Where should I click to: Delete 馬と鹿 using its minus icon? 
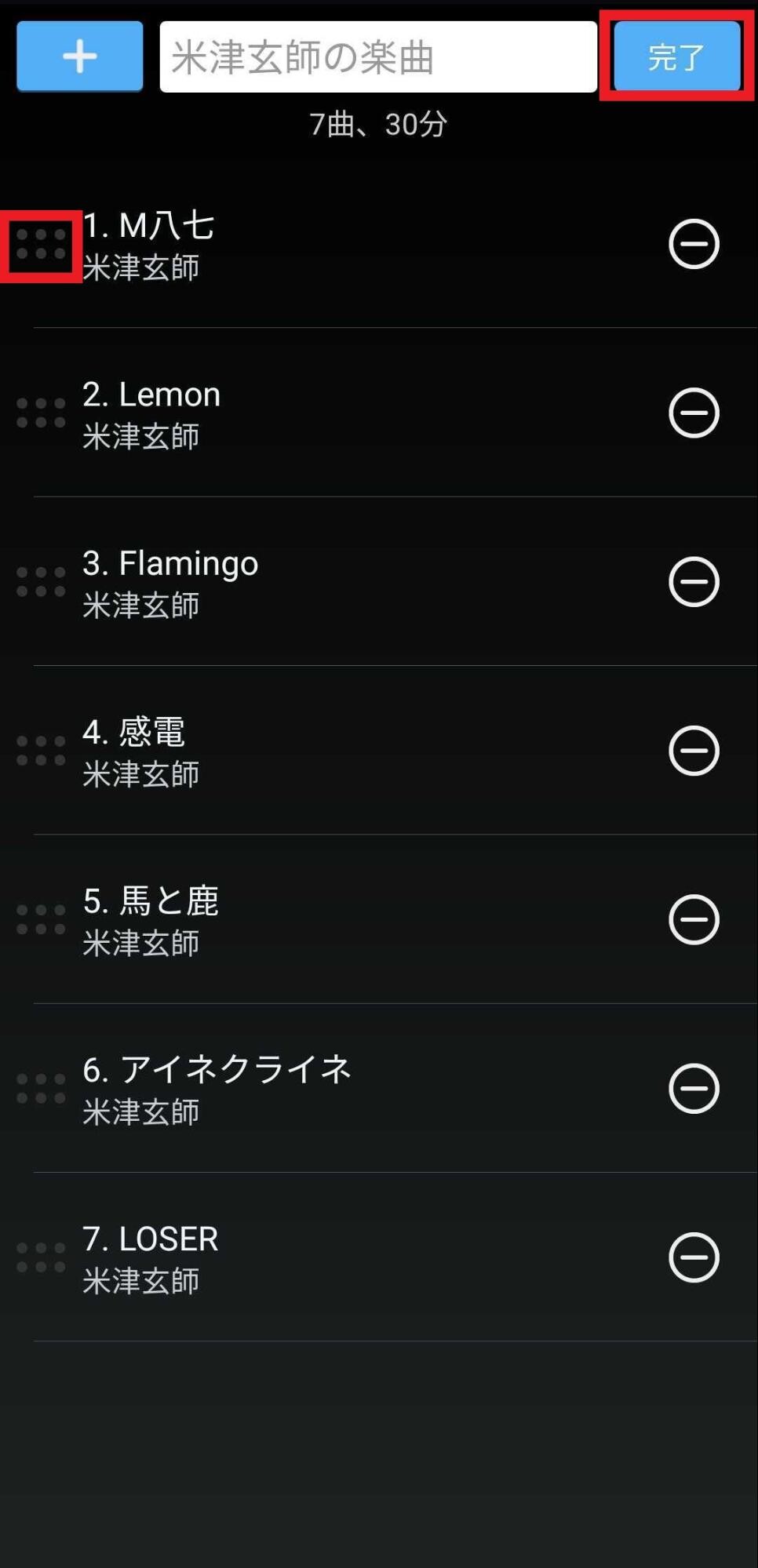point(694,919)
